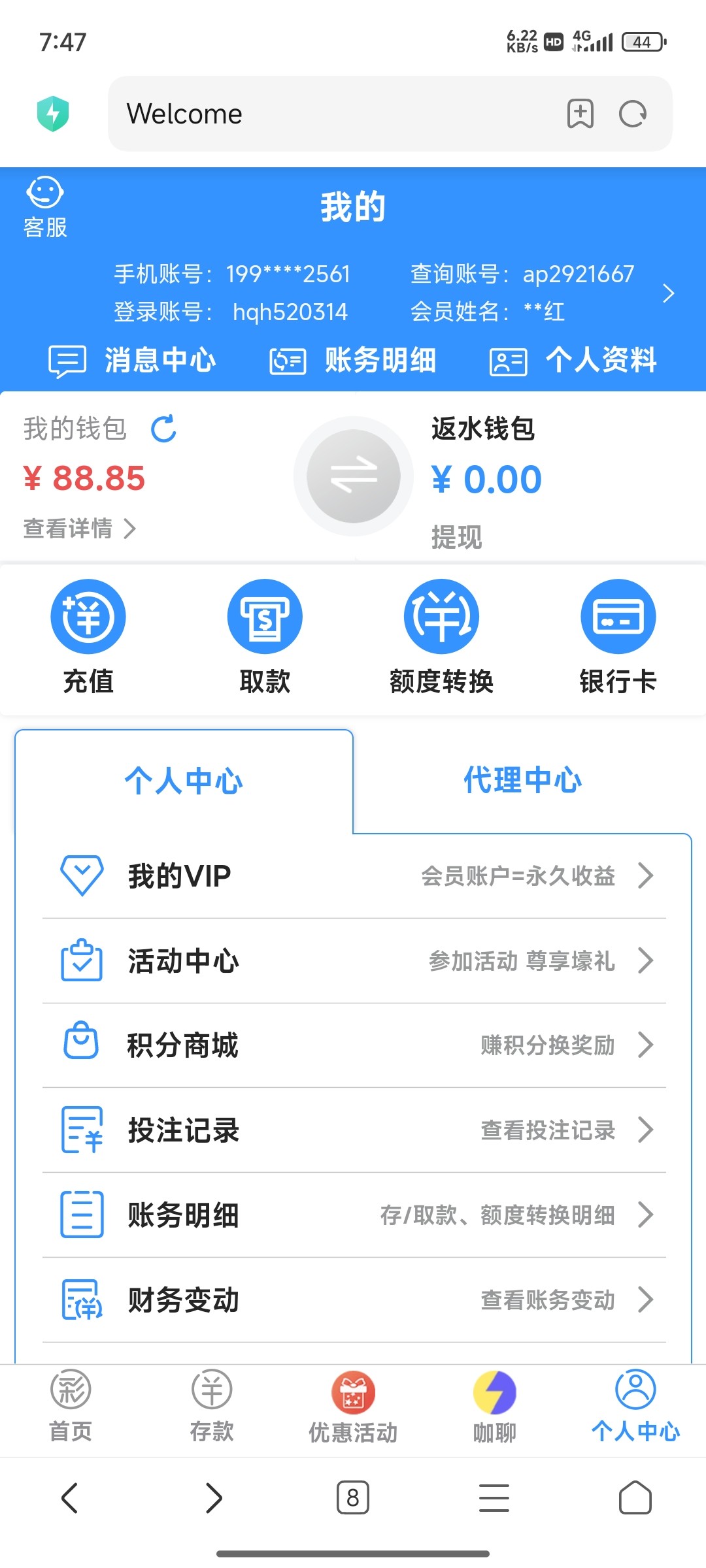
Task: Open 银行卡 bank cards
Action: point(618,637)
